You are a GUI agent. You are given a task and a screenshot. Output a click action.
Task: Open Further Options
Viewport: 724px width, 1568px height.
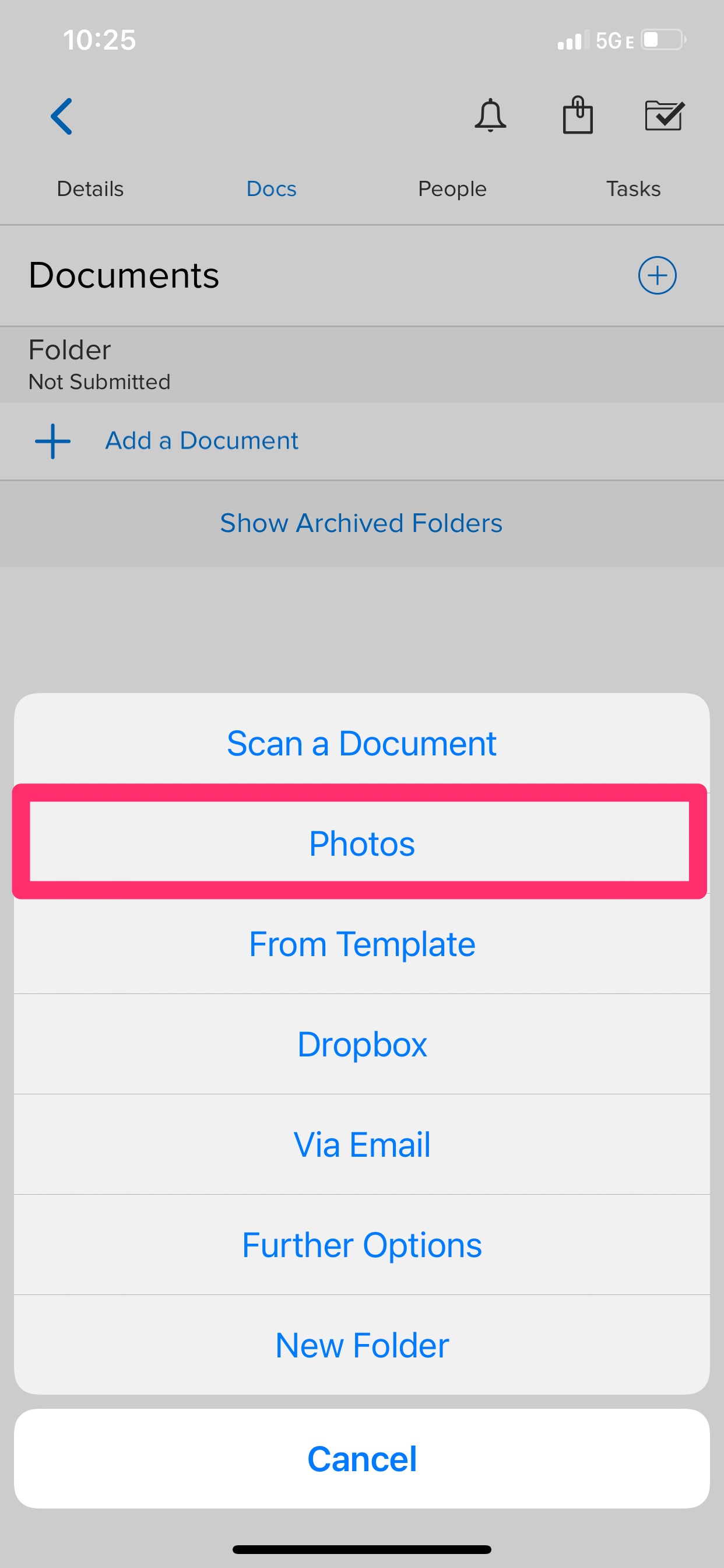[361, 1245]
